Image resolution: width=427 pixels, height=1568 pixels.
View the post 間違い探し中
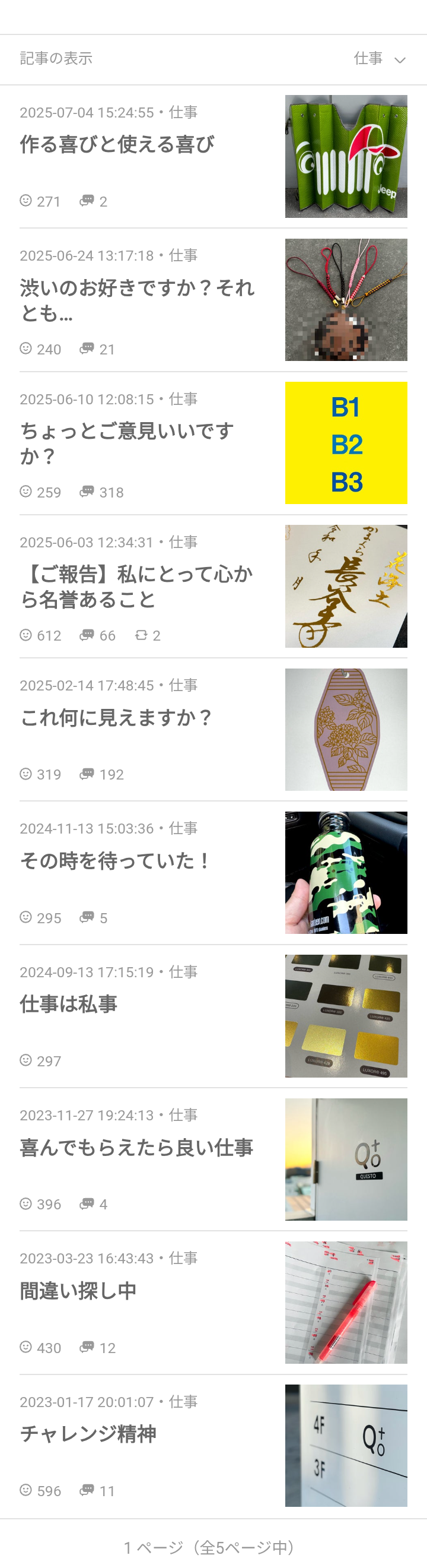point(78,1290)
